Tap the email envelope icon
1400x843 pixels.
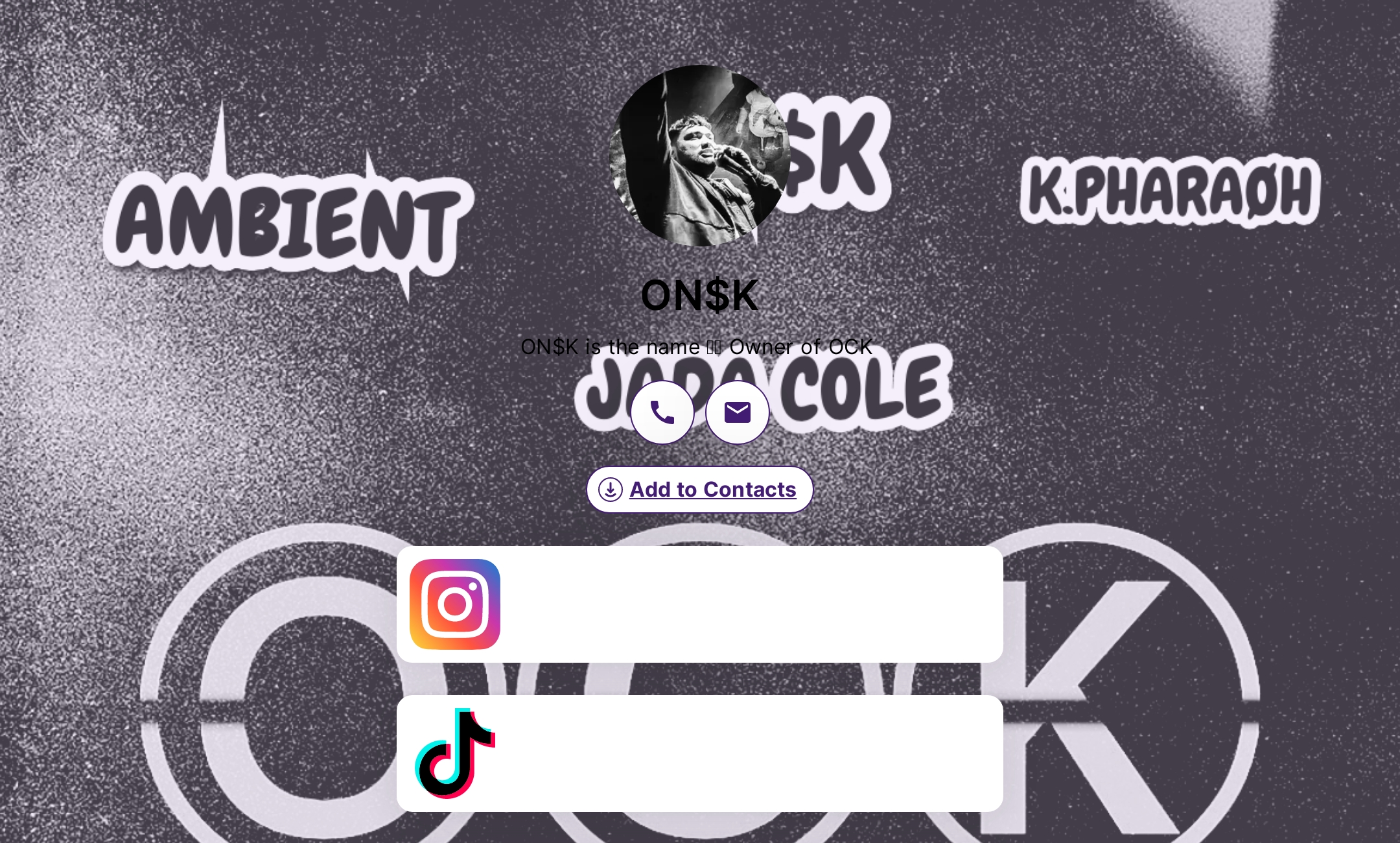click(x=737, y=412)
